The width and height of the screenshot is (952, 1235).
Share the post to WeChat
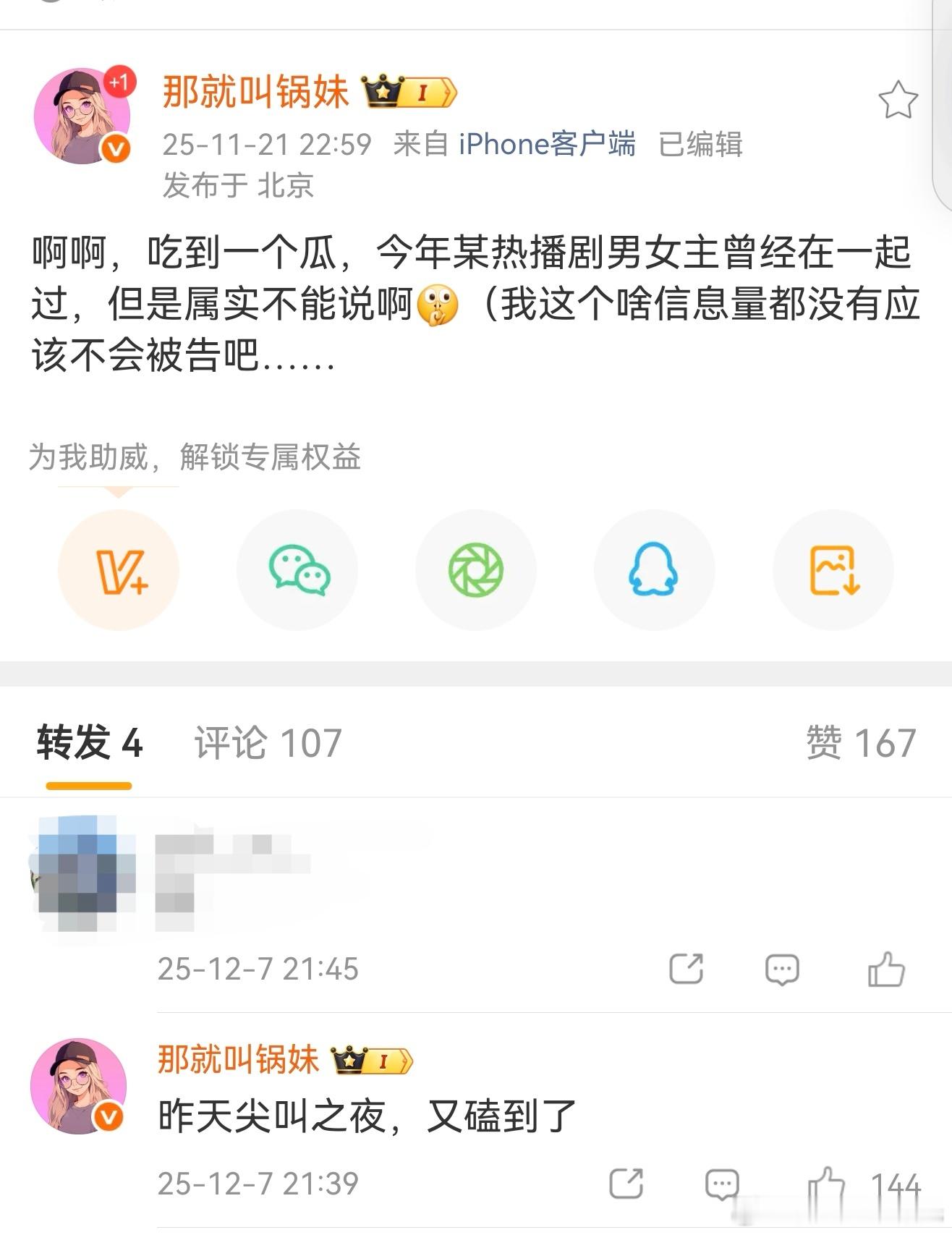[x=298, y=570]
